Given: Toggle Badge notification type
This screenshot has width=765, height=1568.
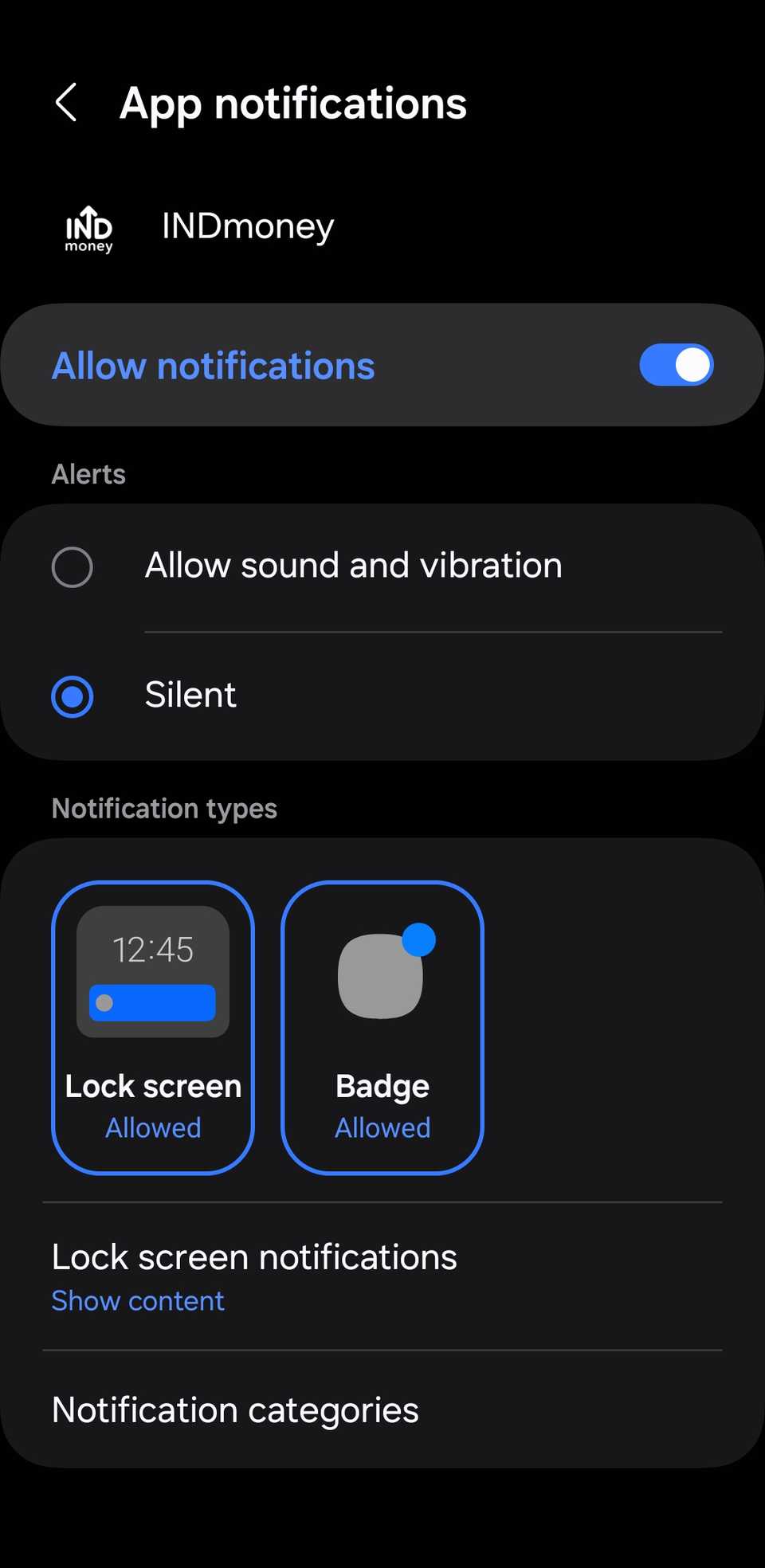Looking at the screenshot, I should coord(382,1027).
